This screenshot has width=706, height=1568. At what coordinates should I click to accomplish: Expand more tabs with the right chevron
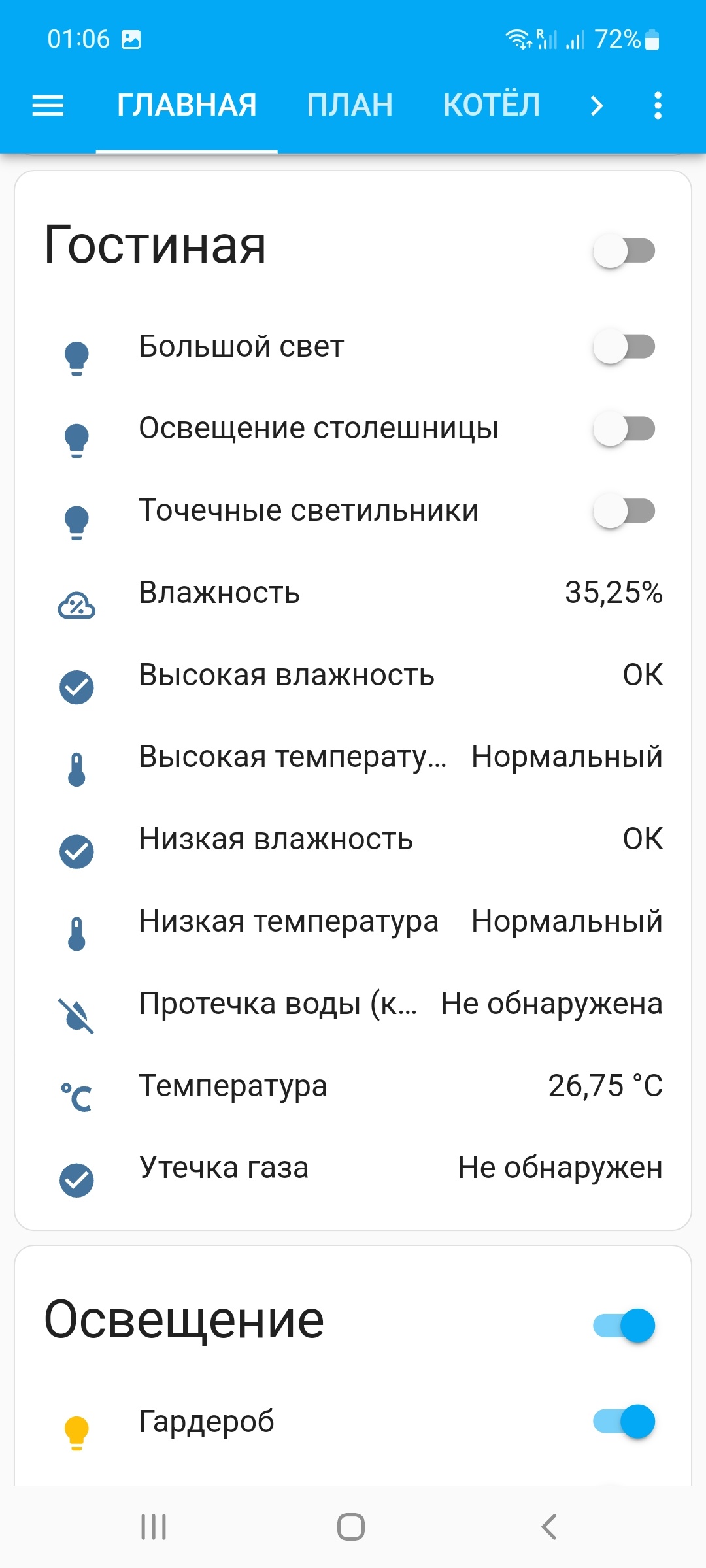596,105
